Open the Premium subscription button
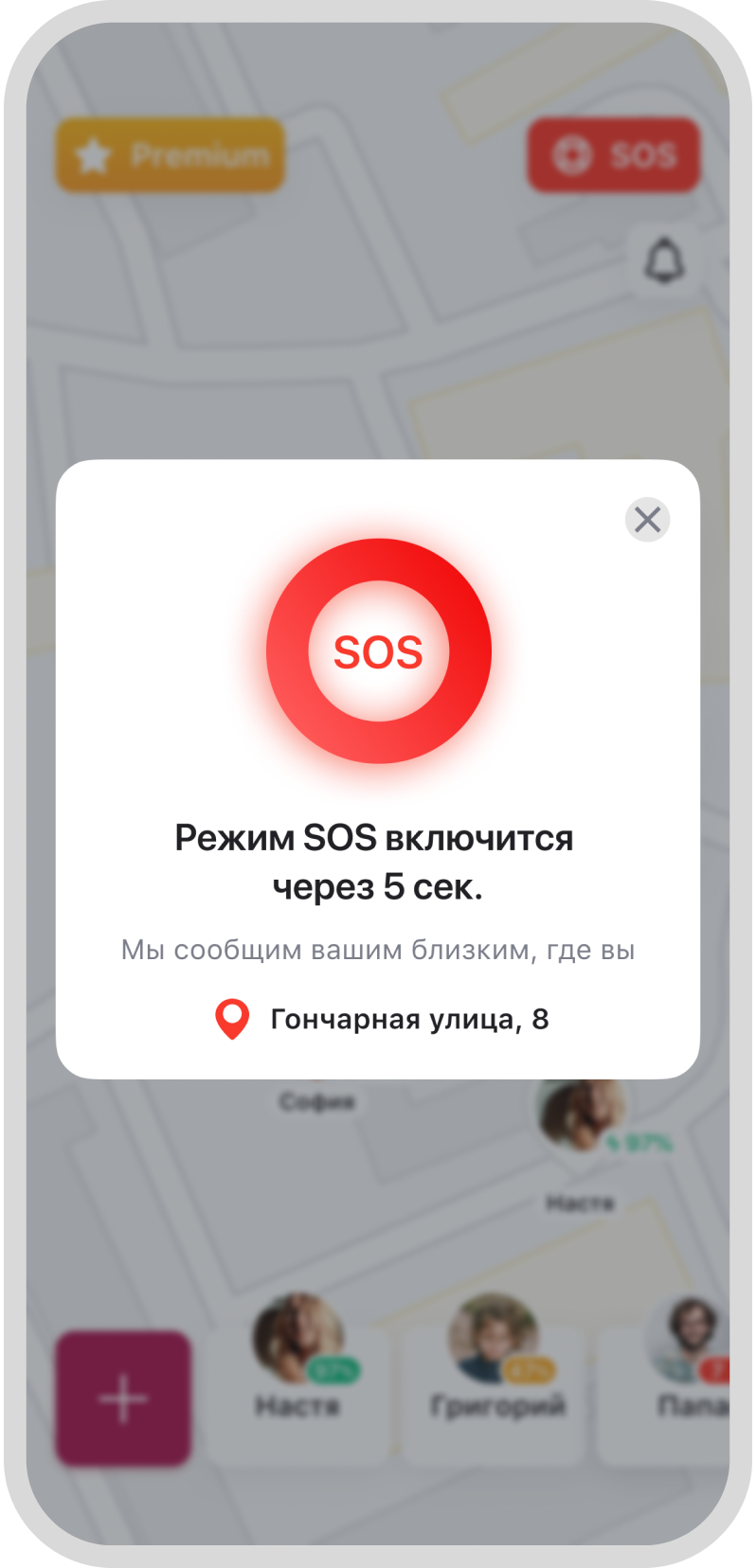The image size is (756, 1568). (x=171, y=155)
